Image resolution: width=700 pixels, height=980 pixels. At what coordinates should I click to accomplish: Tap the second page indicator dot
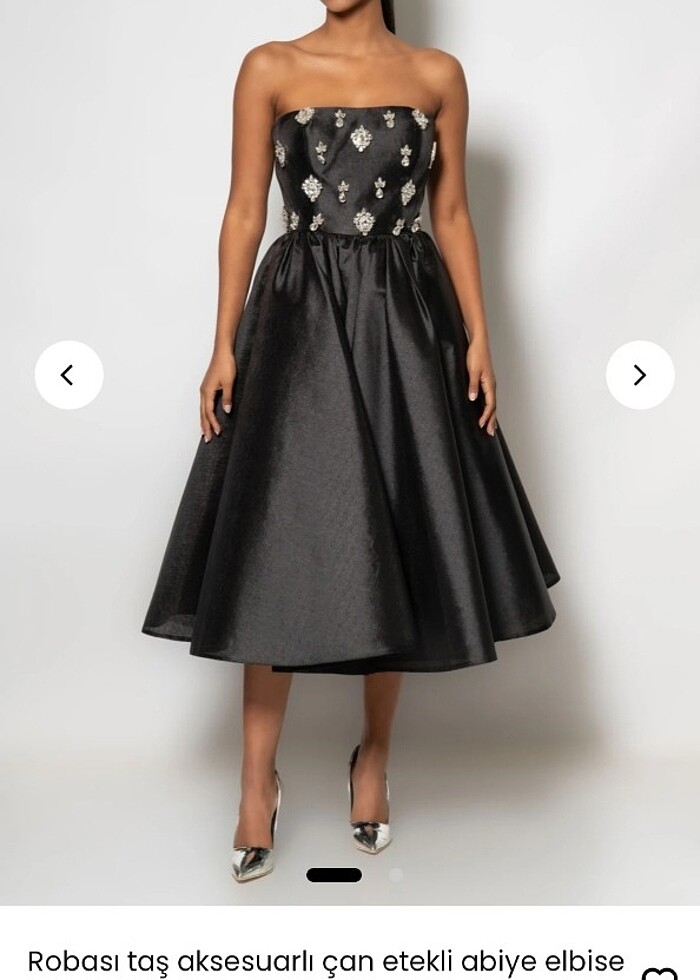(x=396, y=875)
